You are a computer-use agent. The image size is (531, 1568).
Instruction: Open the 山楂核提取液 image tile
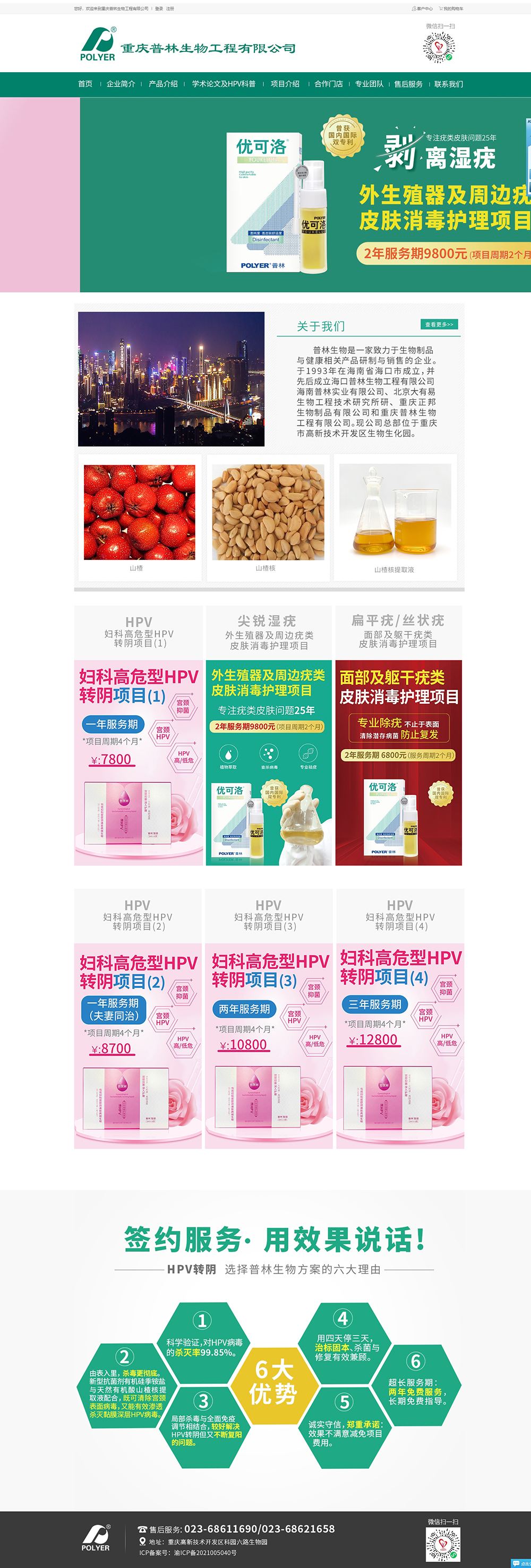click(395, 517)
